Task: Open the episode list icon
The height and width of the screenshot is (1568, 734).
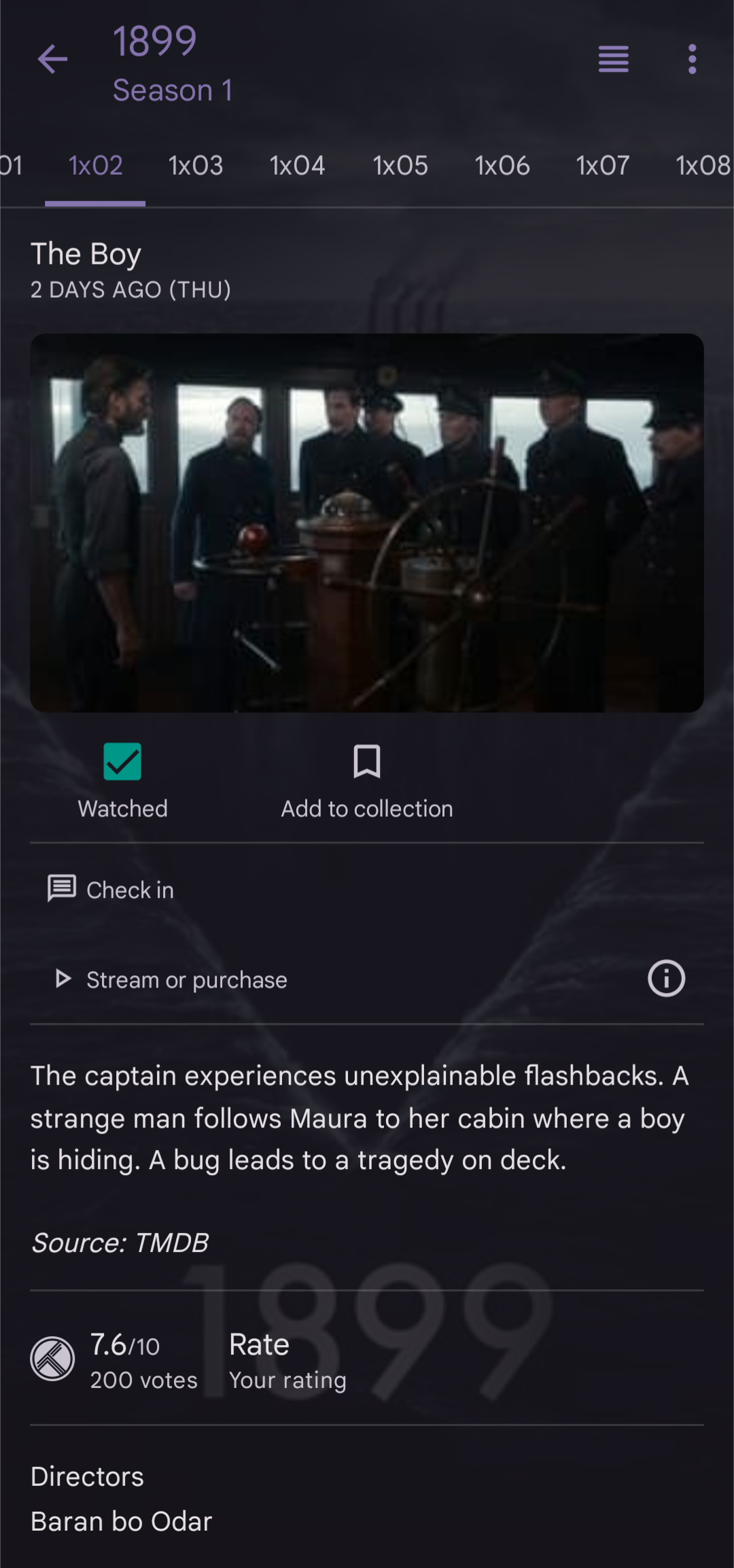Action: pyautogui.click(x=613, y=60)
